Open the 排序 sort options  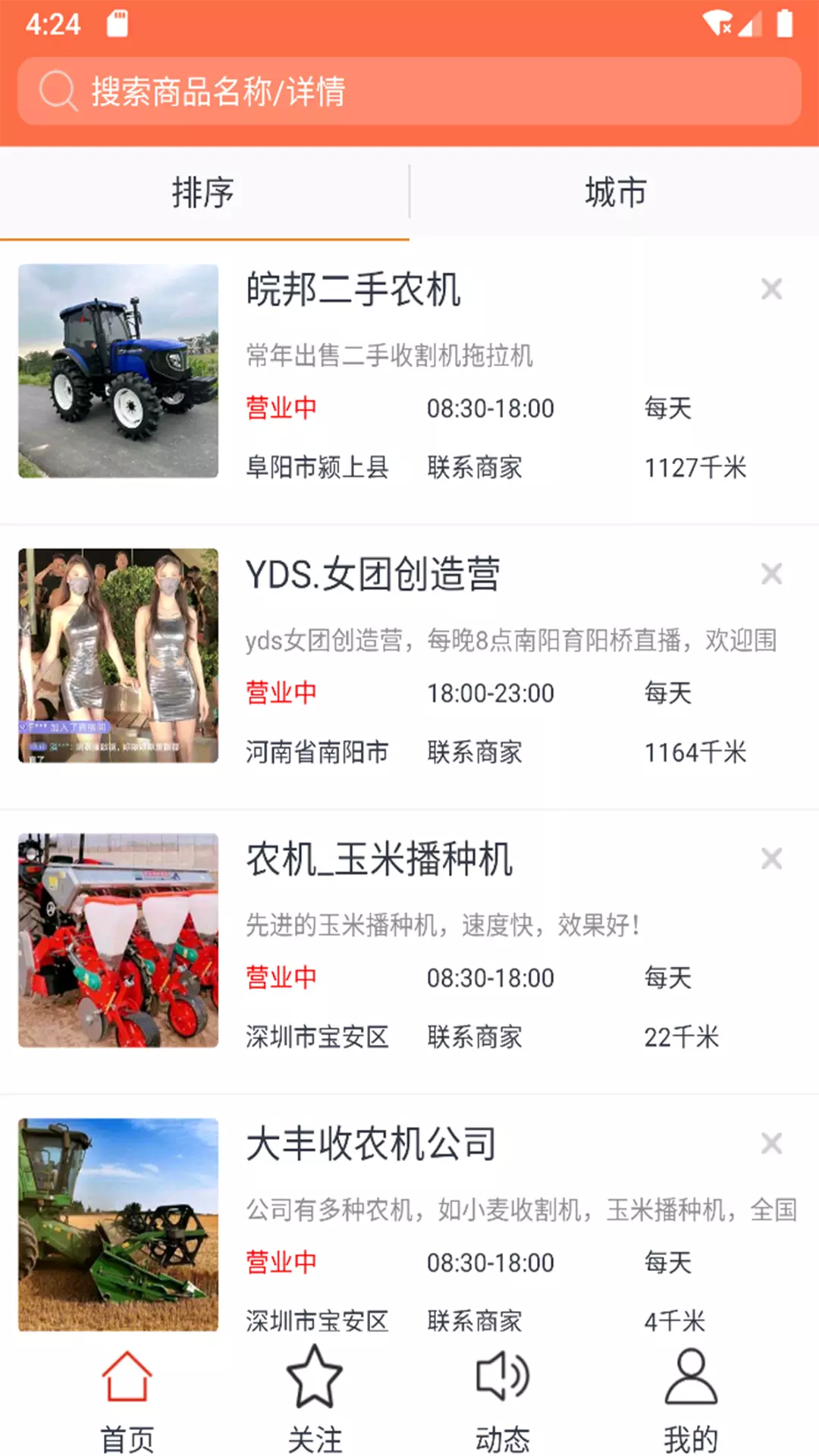tap(203, 192)
